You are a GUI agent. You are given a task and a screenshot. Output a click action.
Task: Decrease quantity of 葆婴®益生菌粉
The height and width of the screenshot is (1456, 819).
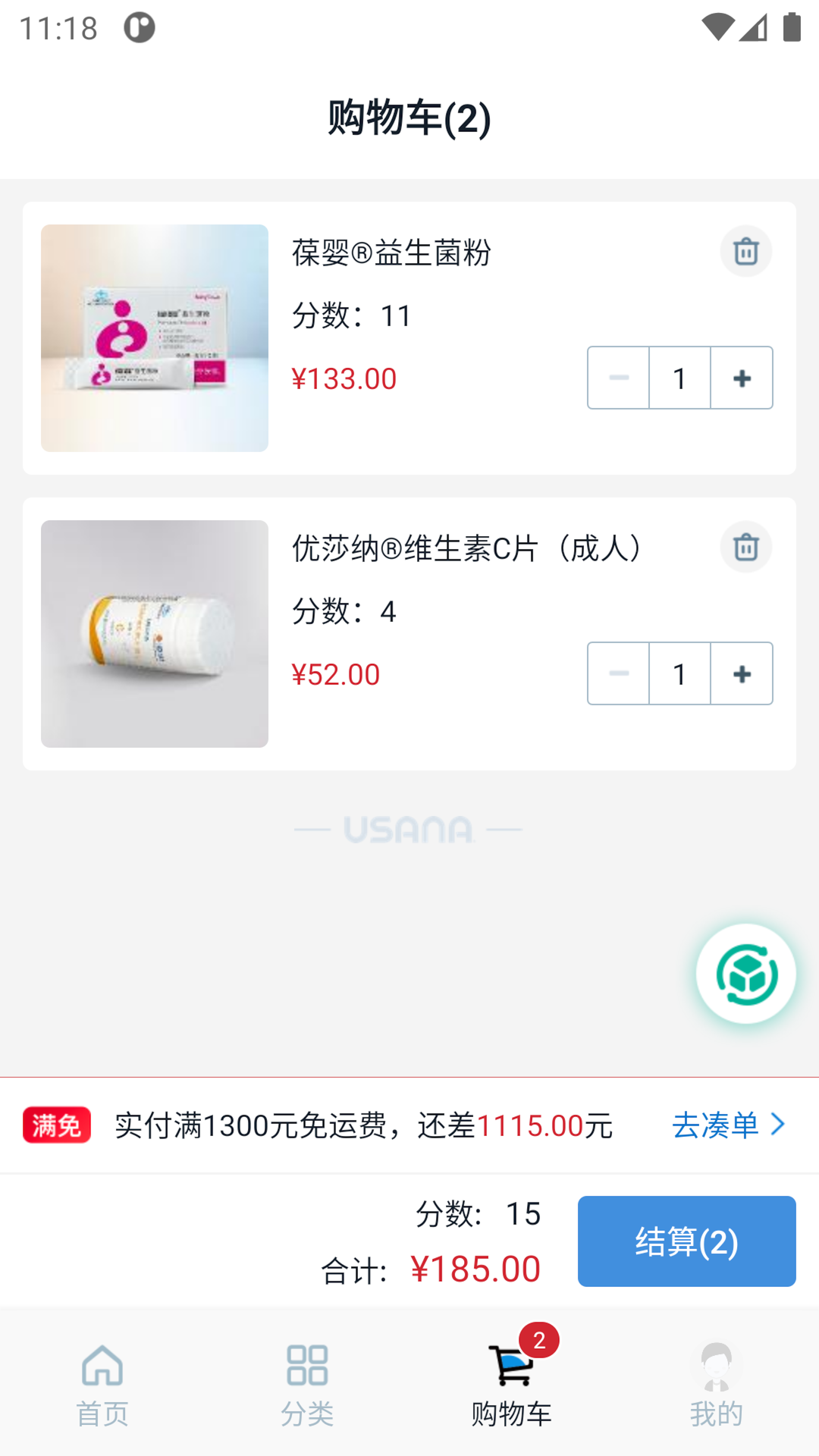tap(618, 378)
